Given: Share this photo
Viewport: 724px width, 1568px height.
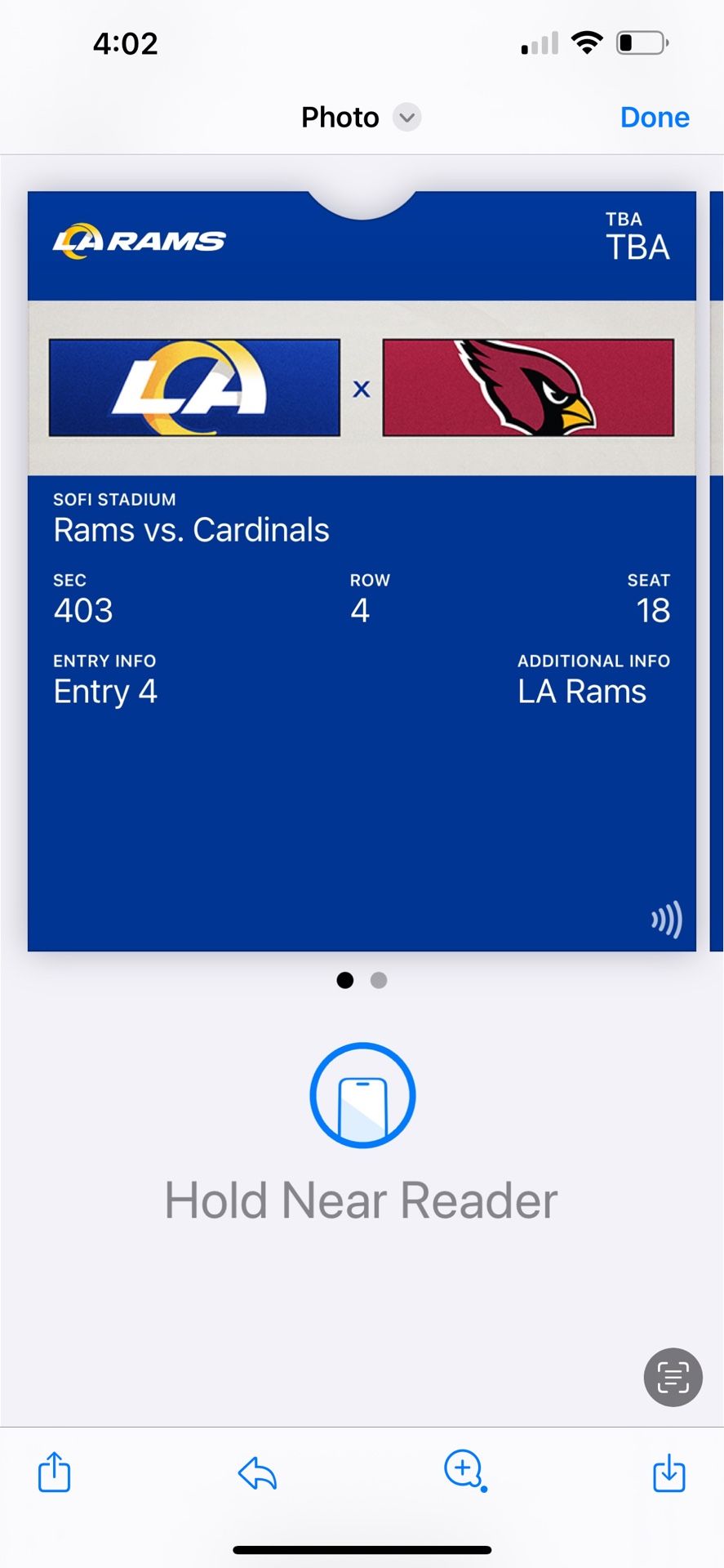Looking at the screenshot, I should point(55,1472).
